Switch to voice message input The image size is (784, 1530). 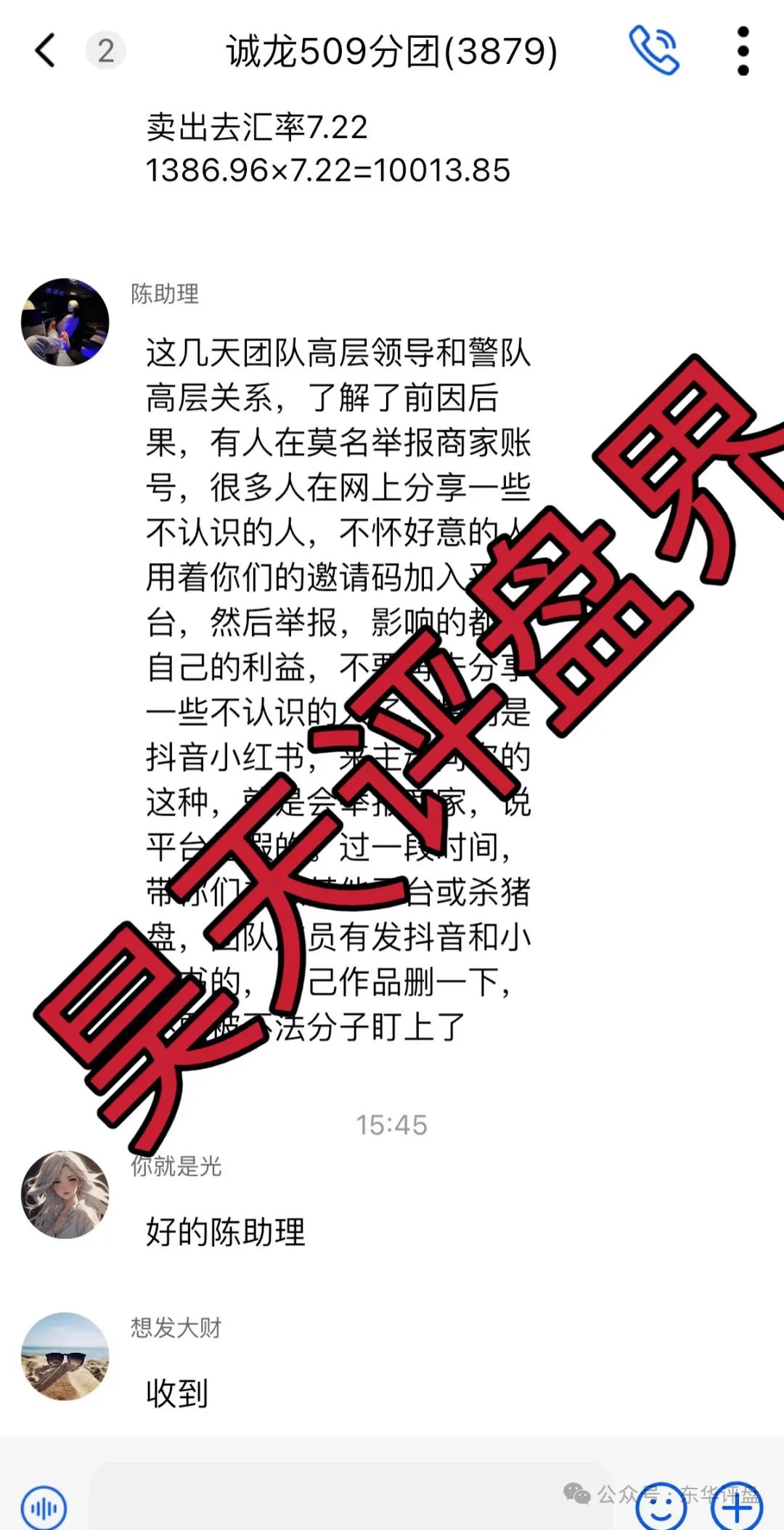pos(44,1507)
